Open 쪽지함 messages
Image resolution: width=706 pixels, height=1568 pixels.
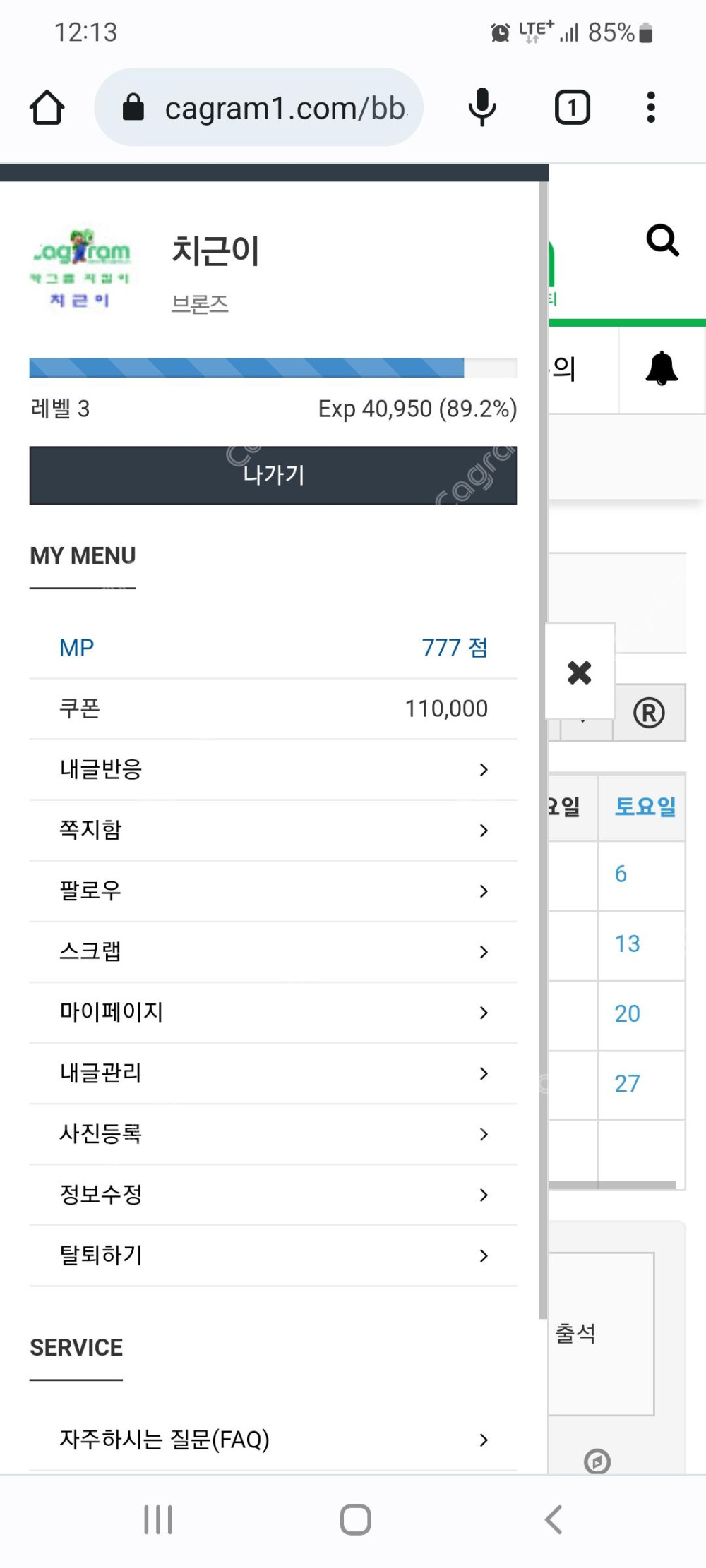pyautogui.click(x=273, y=830)
